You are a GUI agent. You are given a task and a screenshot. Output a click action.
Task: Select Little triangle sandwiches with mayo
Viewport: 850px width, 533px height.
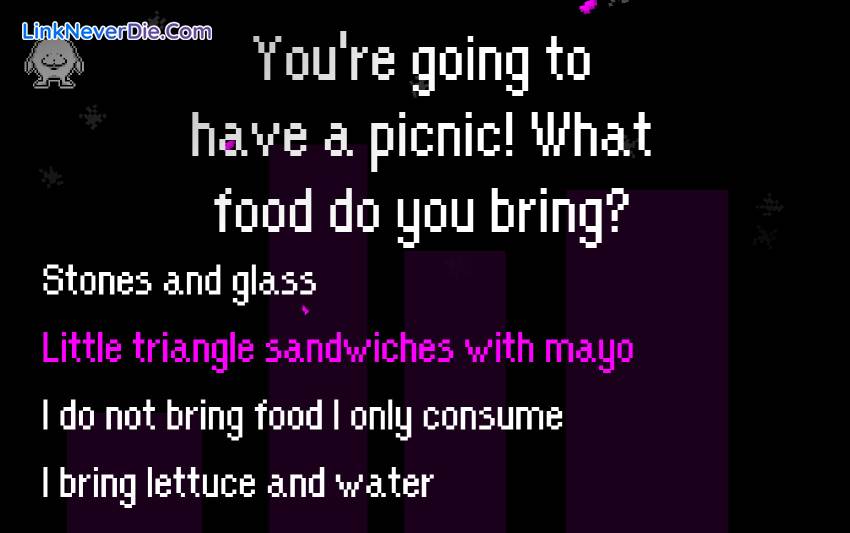pyautogui.click(x=337, y=349)
